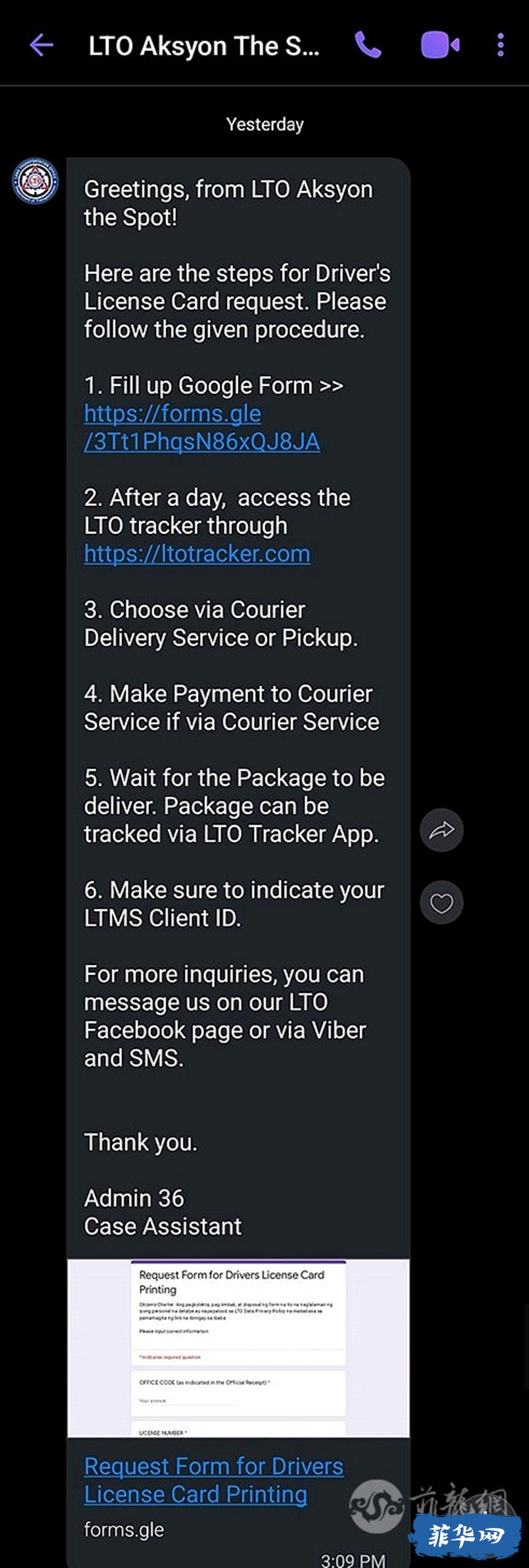The height and width of the screenshot is (1568, 529).
Task: Open the ltotracker.com link
Action: point(197,553)
